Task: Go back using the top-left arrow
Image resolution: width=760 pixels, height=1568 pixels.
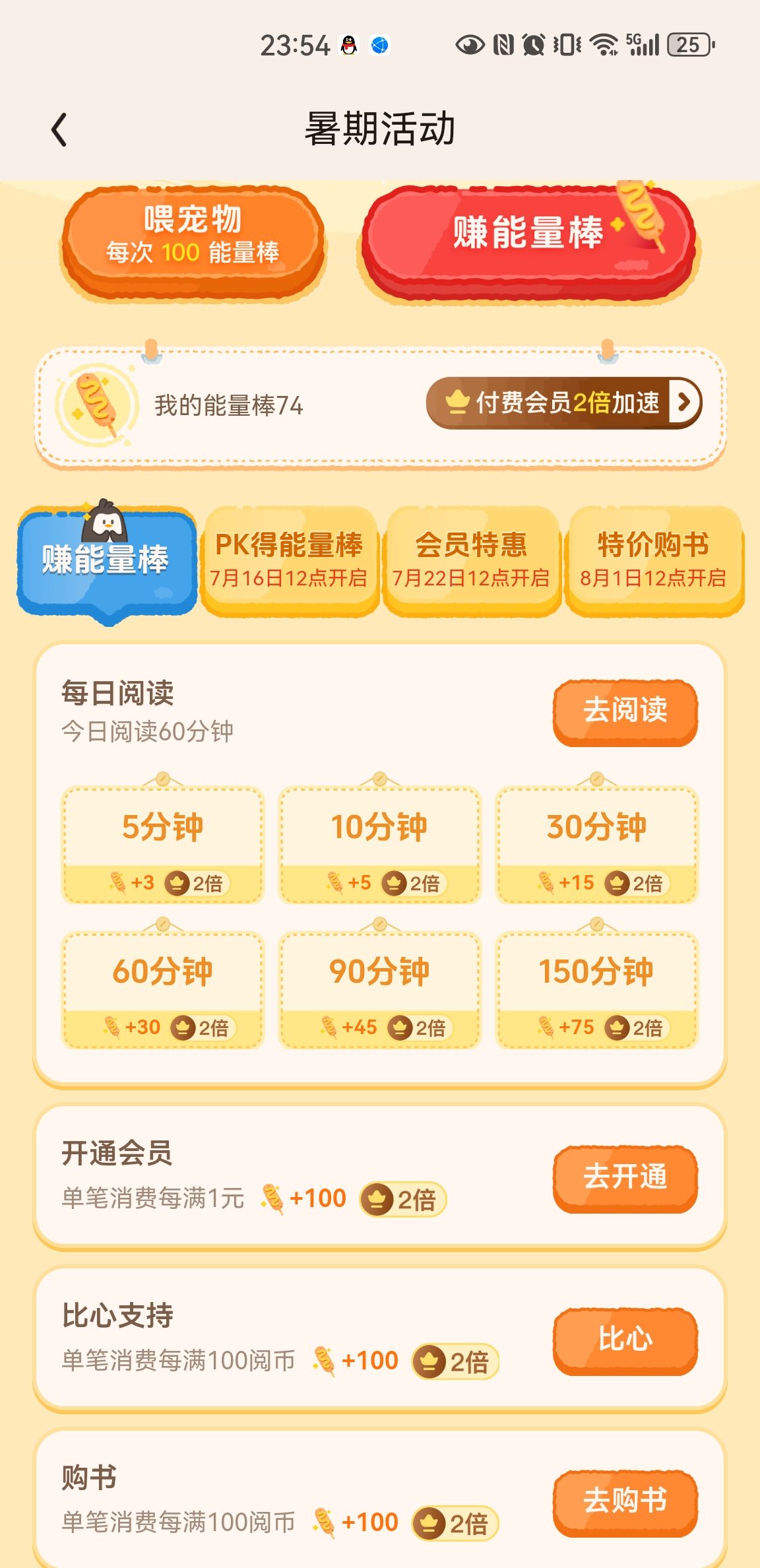Action: coord(59,129)
